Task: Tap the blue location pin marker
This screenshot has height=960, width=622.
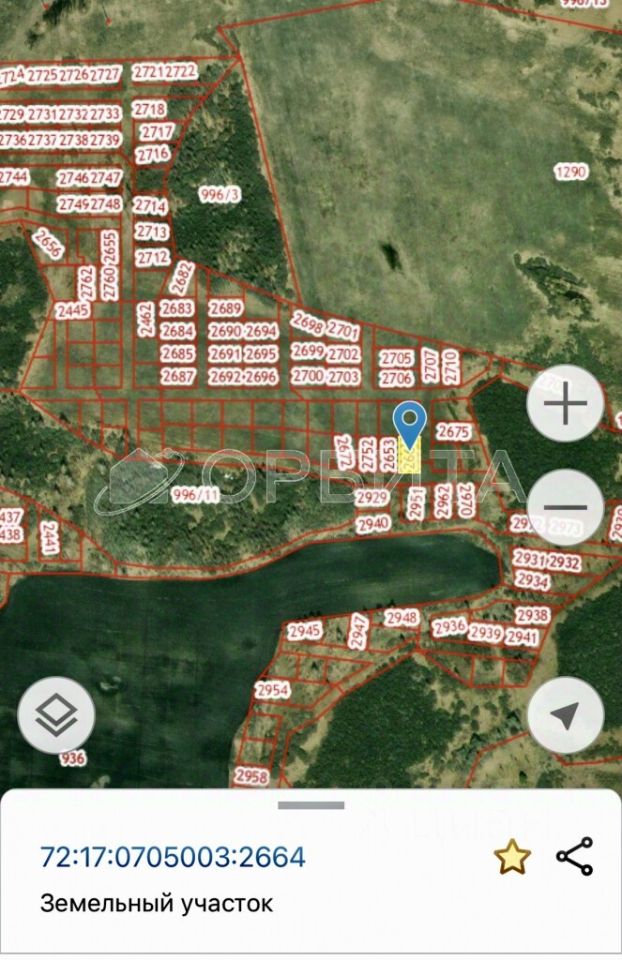Action: pos(410,426)
